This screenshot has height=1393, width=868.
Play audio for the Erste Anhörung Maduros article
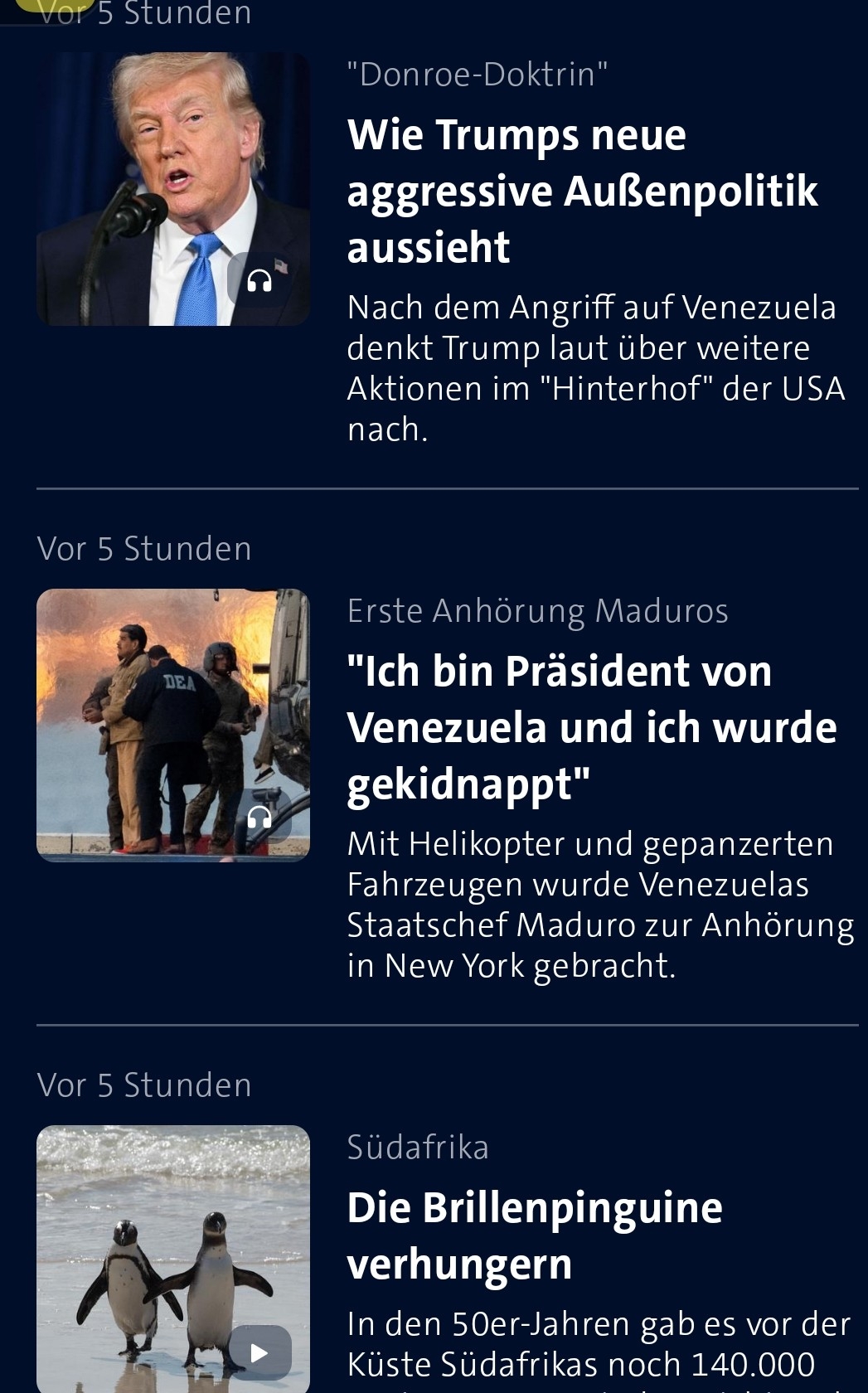pyautogui.click(x=259, y=818)
